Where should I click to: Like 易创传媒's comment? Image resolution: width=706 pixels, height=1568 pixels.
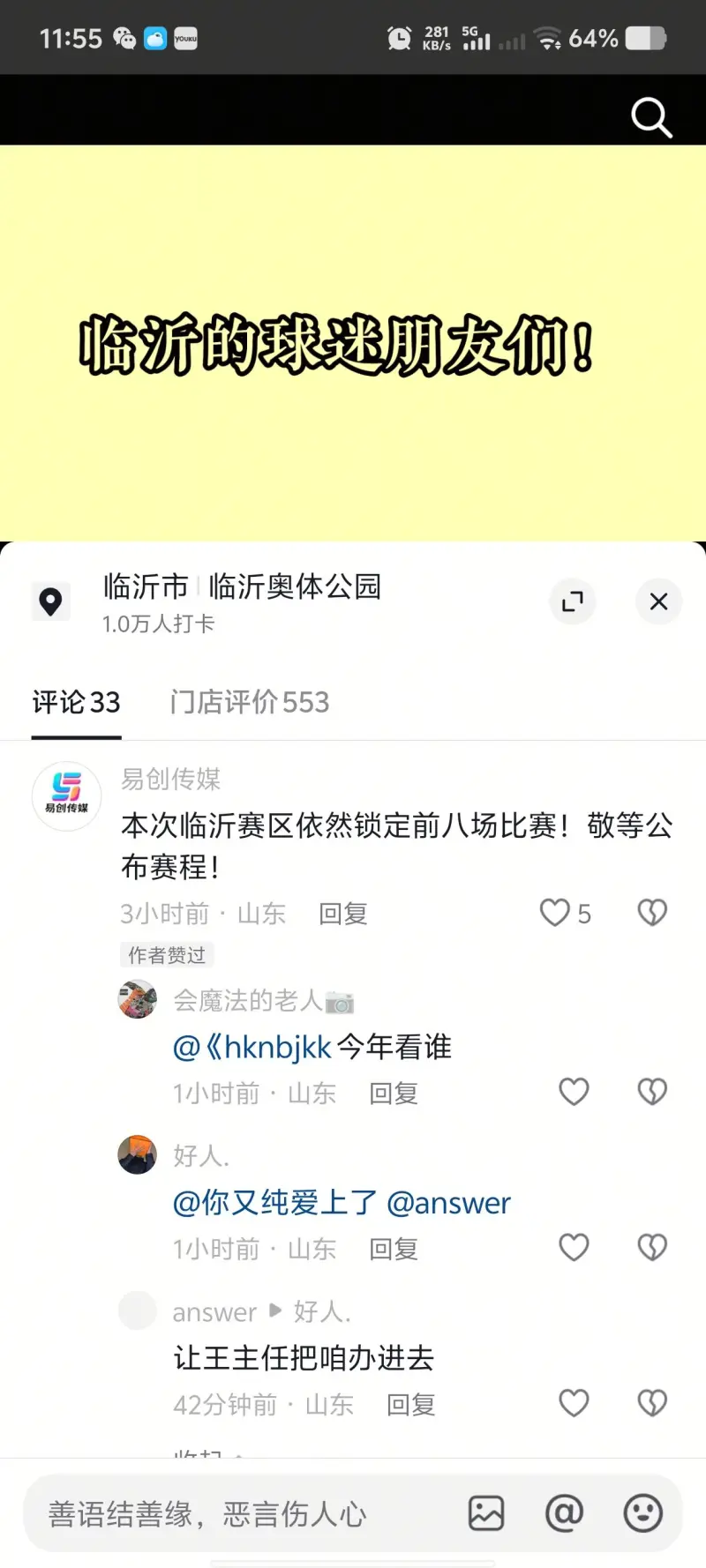(556, 913)
